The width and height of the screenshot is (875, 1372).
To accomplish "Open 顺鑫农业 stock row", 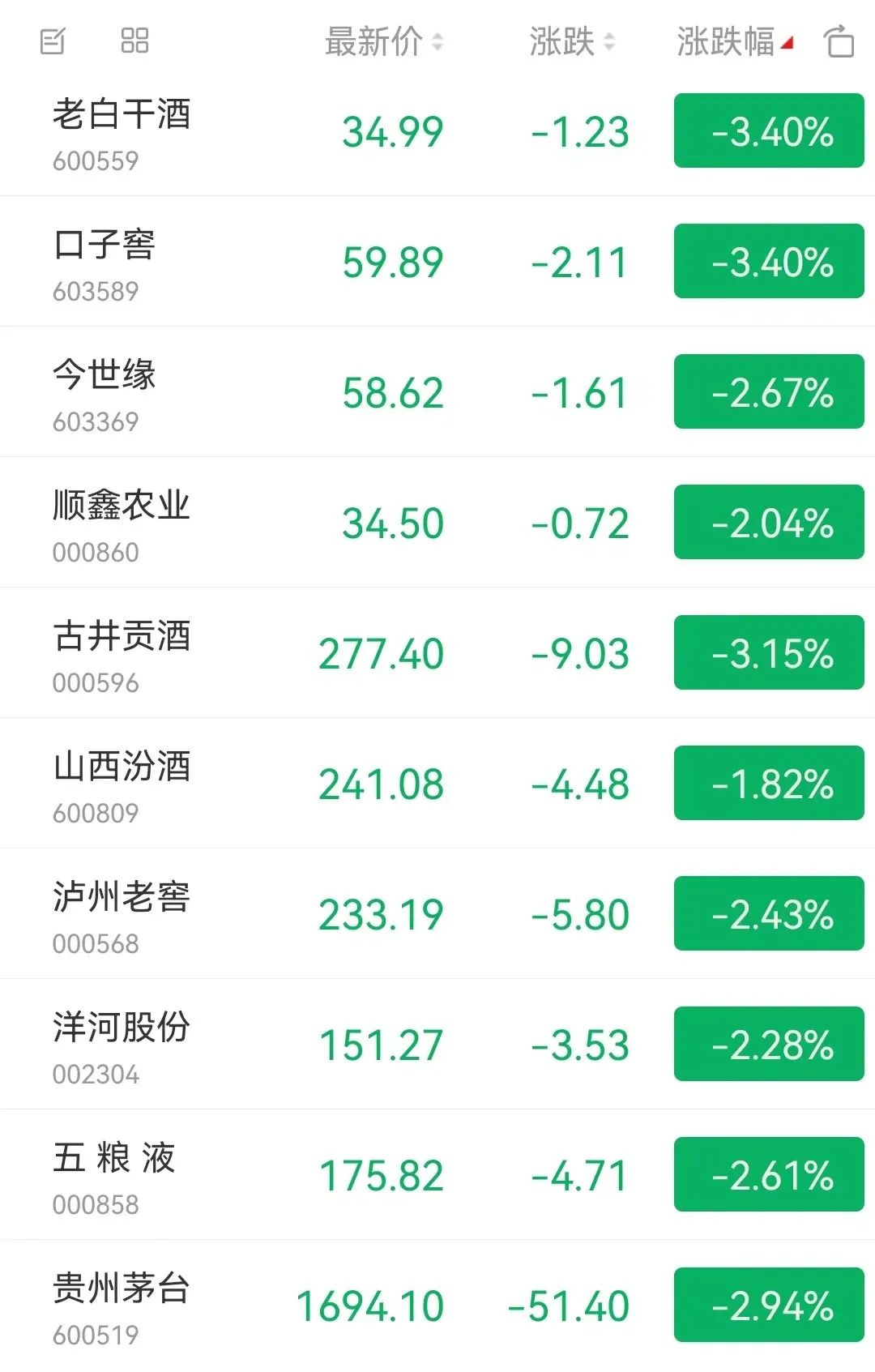I will pyautogui.click(x=122, y=524).
